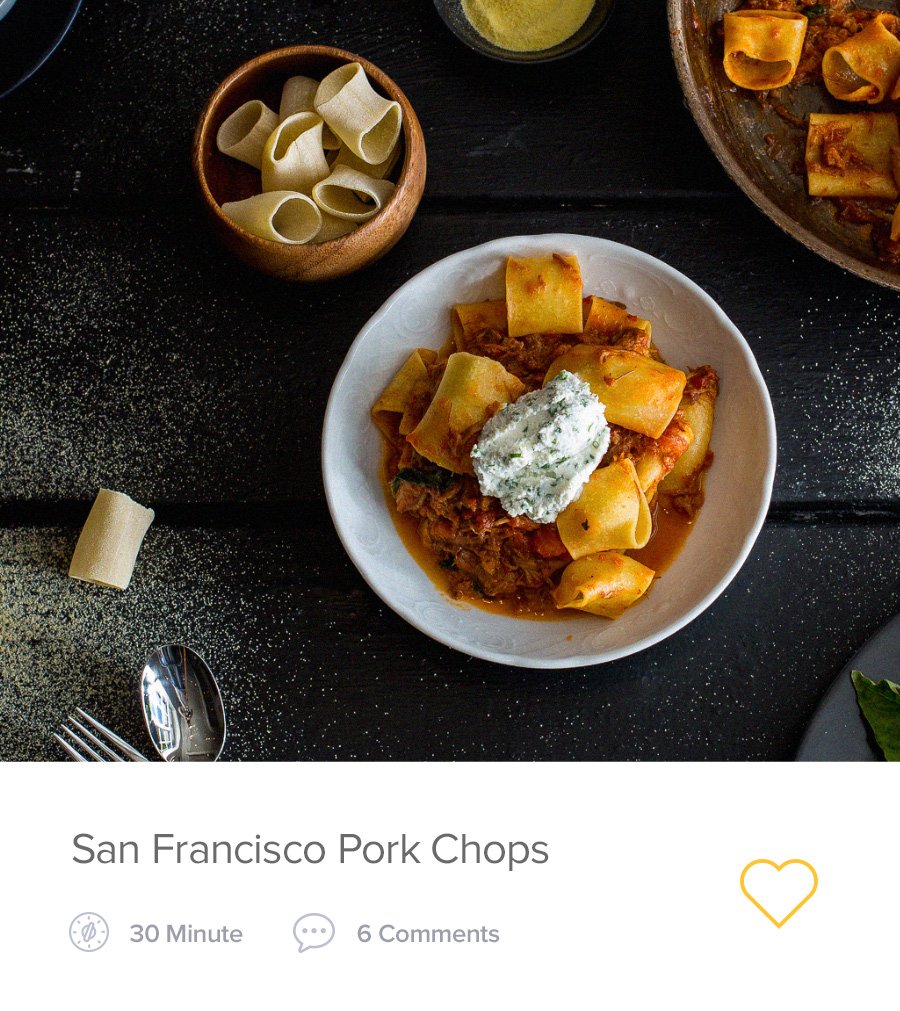The image size is (900, 1011).
Task: Open the 6 Comments section
Action: click(x=427, y=933)
